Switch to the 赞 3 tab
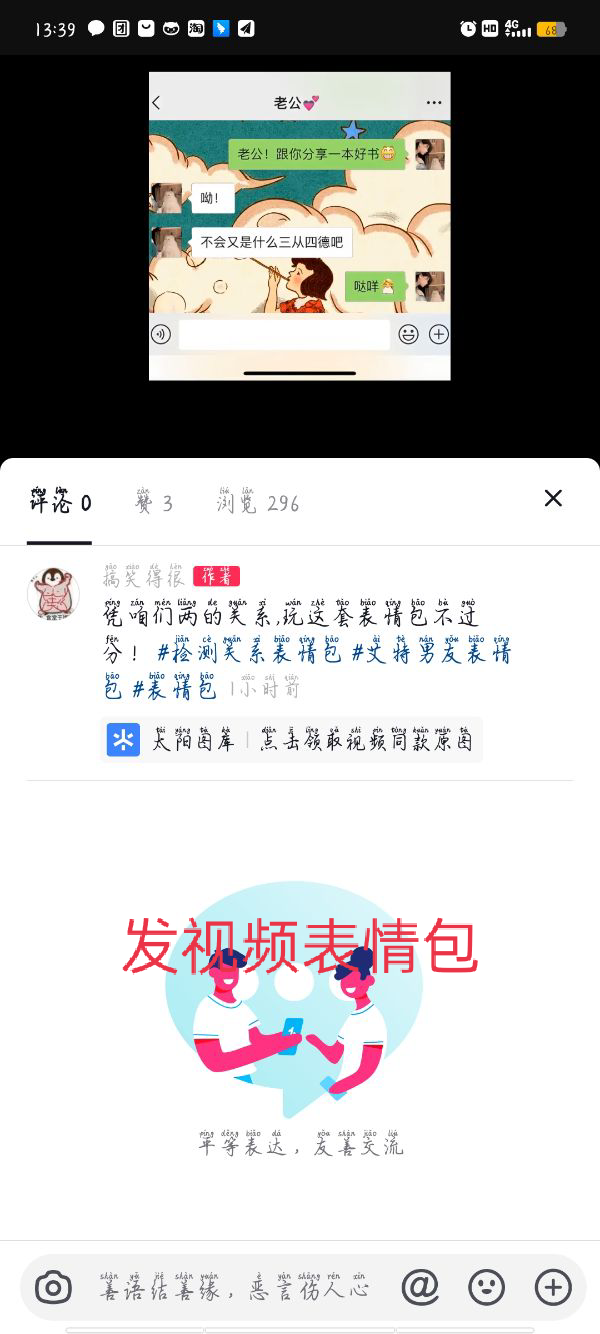This screenshot has height=1334, width=600. coord(154,502)
